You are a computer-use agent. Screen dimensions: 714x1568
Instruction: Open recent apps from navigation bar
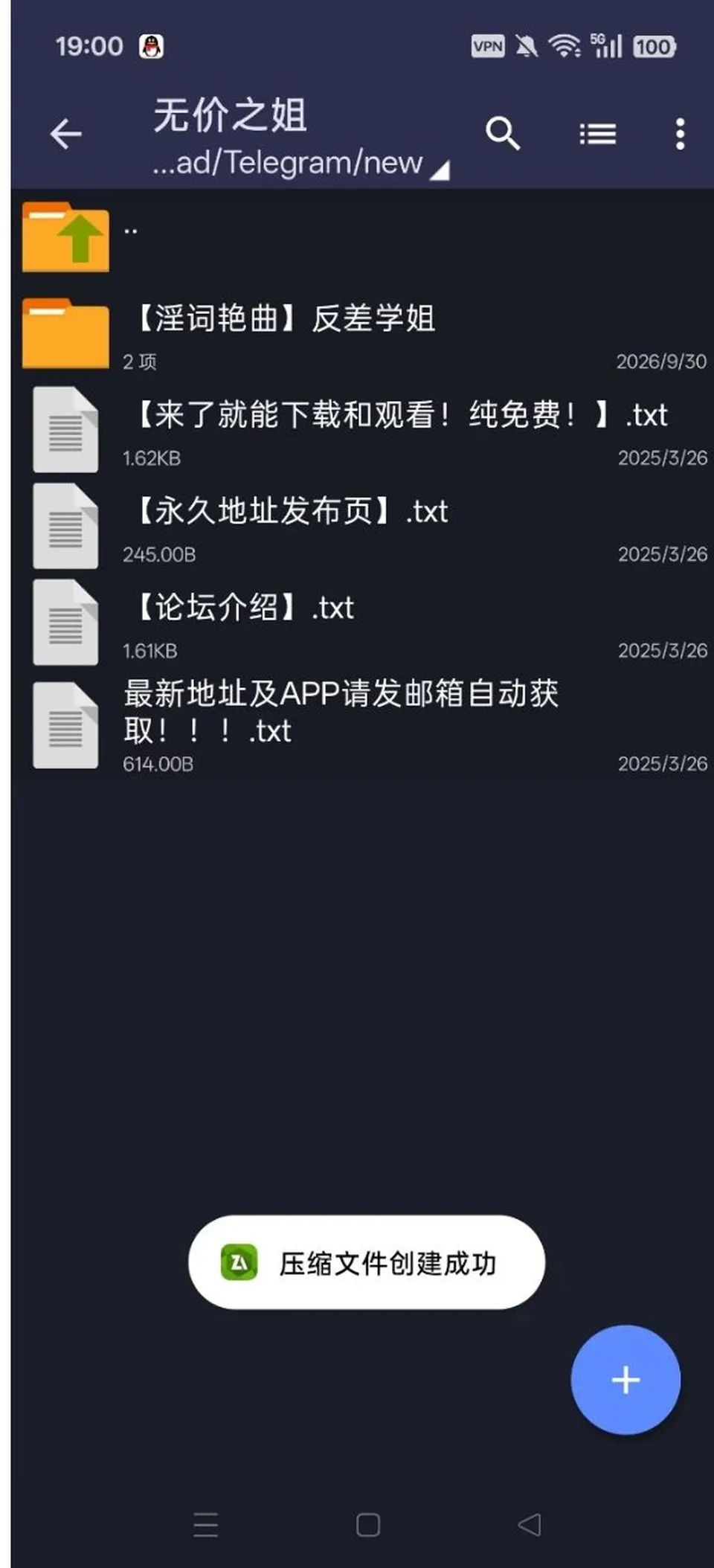206,1525
